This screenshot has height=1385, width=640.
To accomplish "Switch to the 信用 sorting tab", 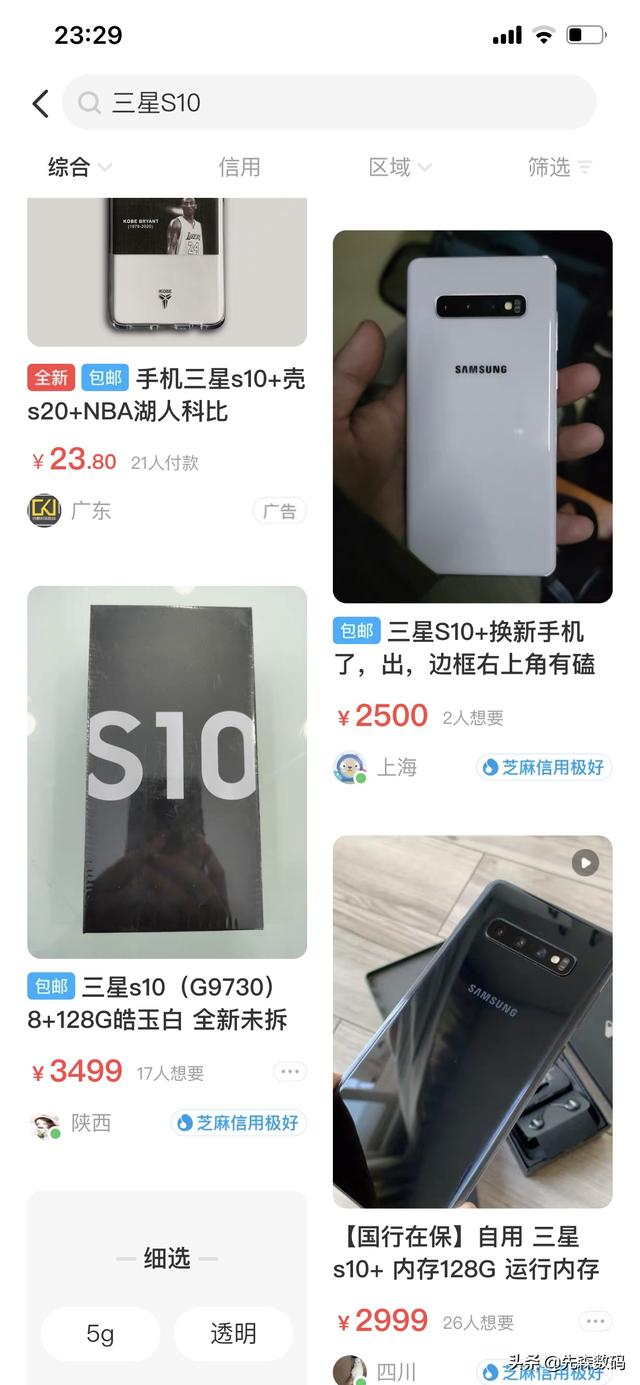I will coord(239,167).
